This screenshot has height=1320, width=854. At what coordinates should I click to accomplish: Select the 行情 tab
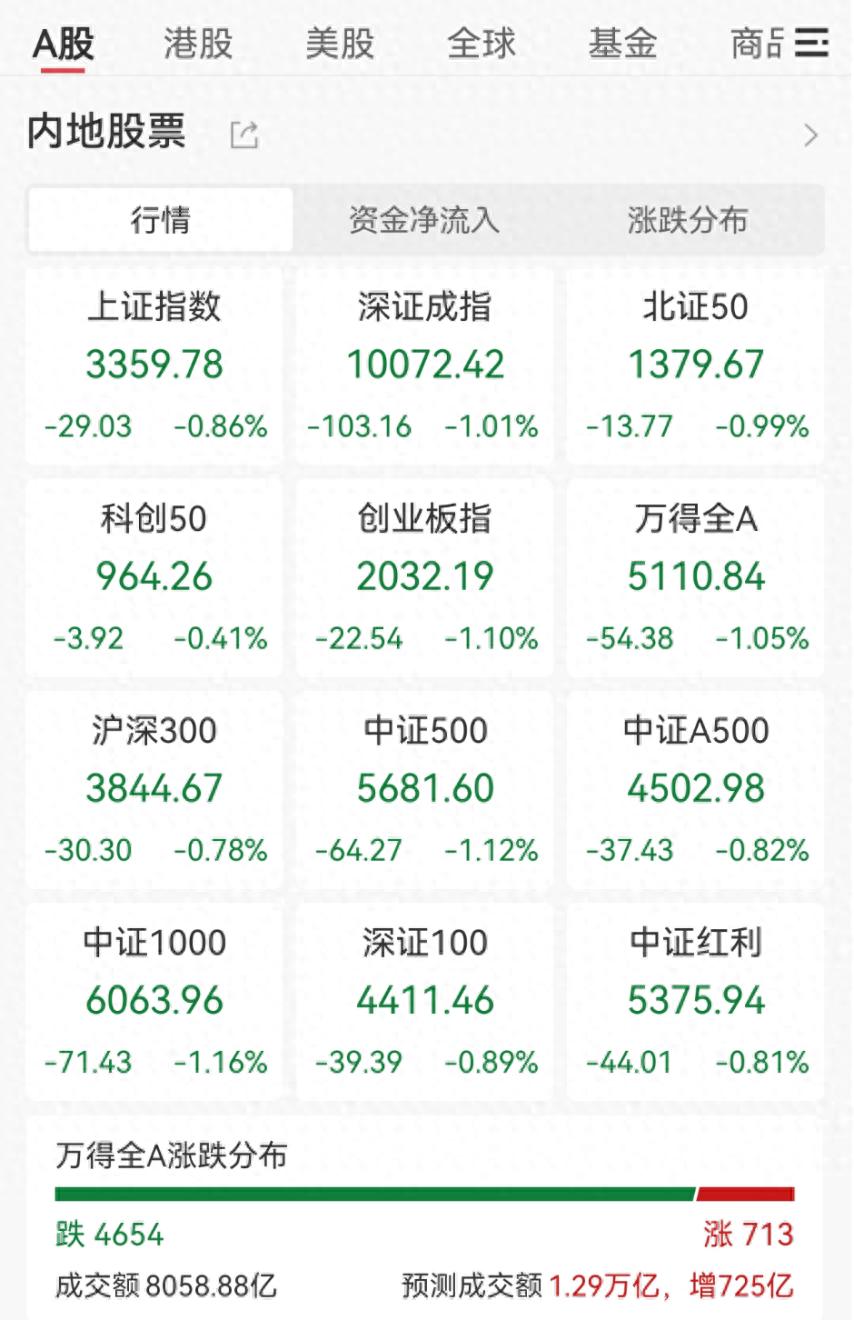(160, 221)
